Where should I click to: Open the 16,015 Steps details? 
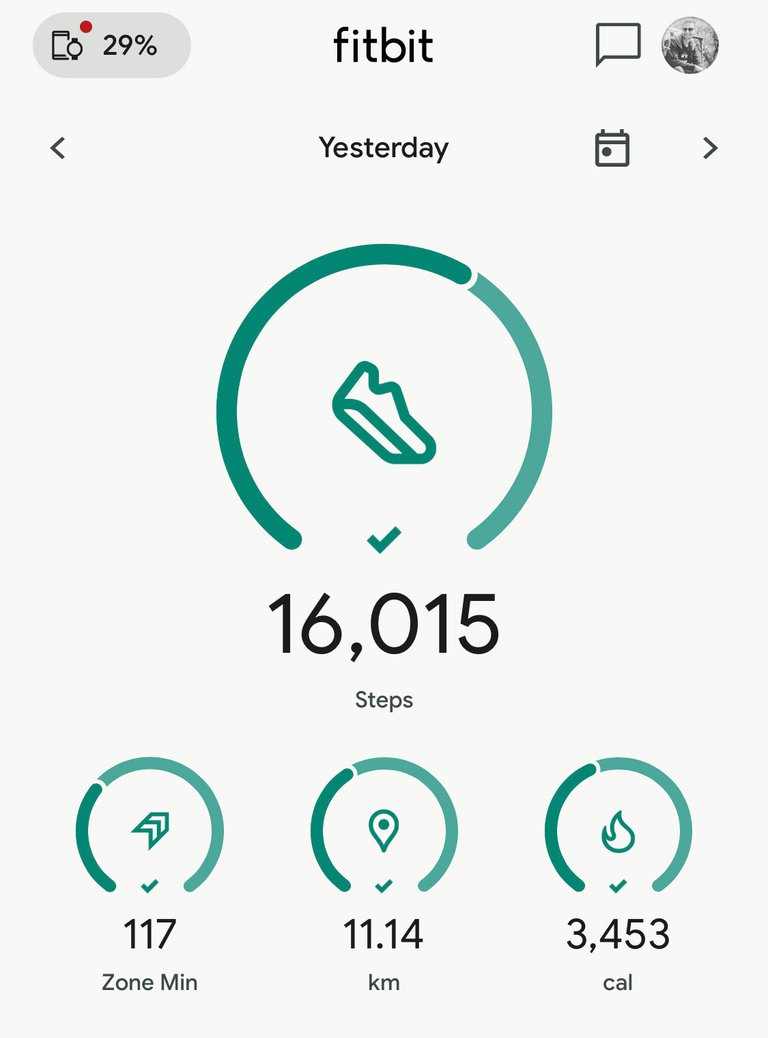tap(384, 622)
